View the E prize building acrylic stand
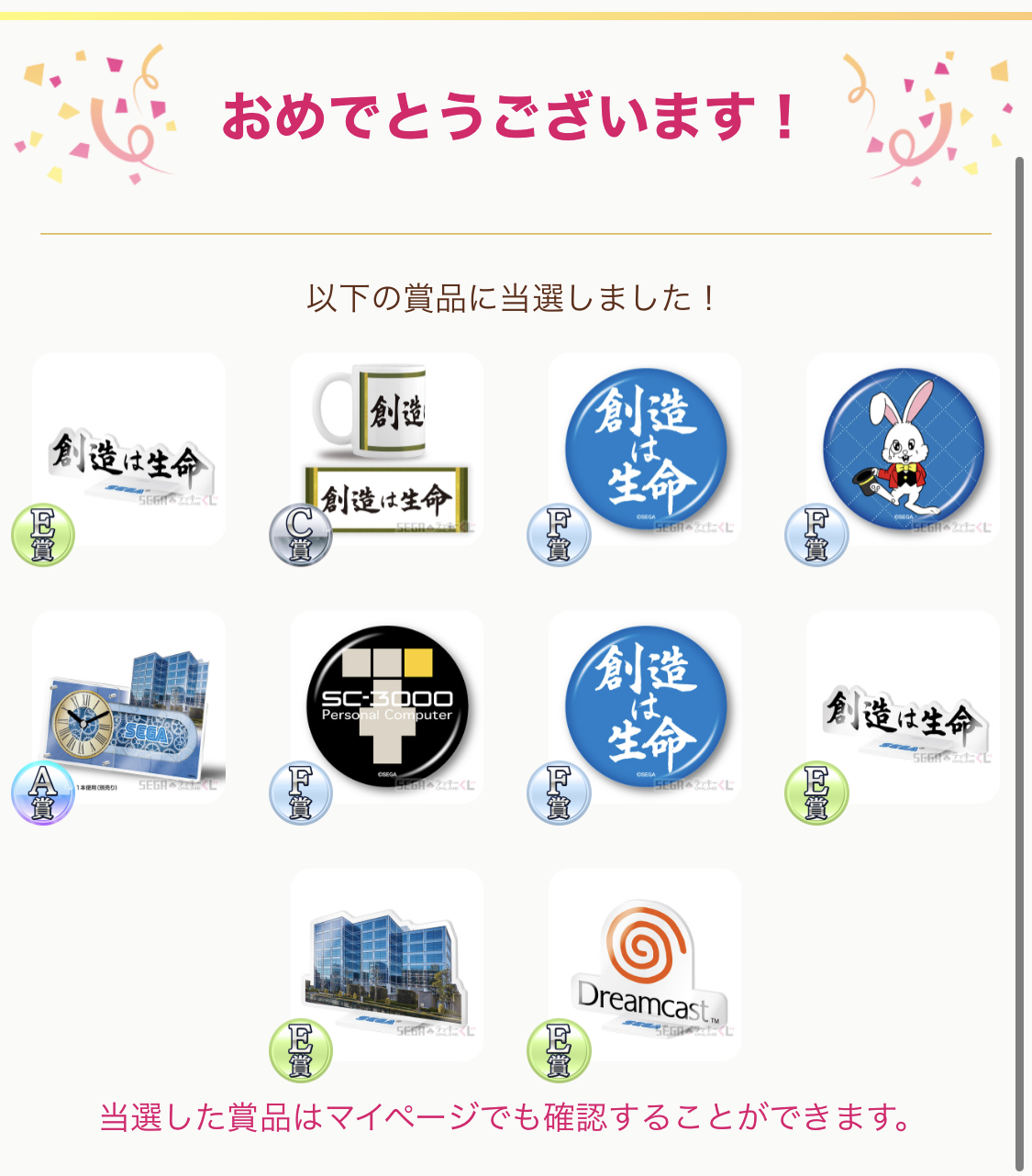Viewport: 1032px width, 1176px height. coord(386,965)
